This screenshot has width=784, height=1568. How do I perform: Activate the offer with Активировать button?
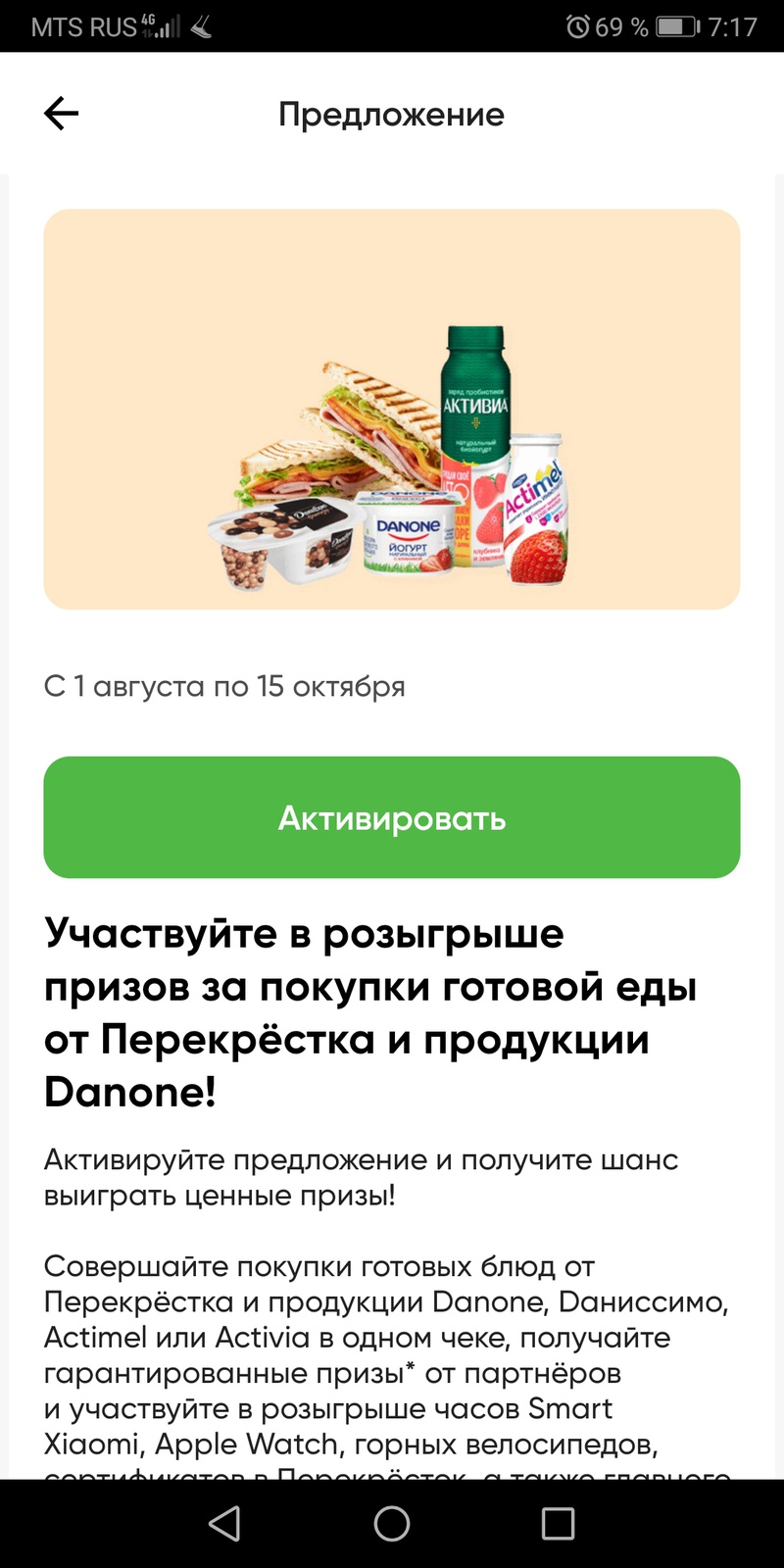click(392, 817)
